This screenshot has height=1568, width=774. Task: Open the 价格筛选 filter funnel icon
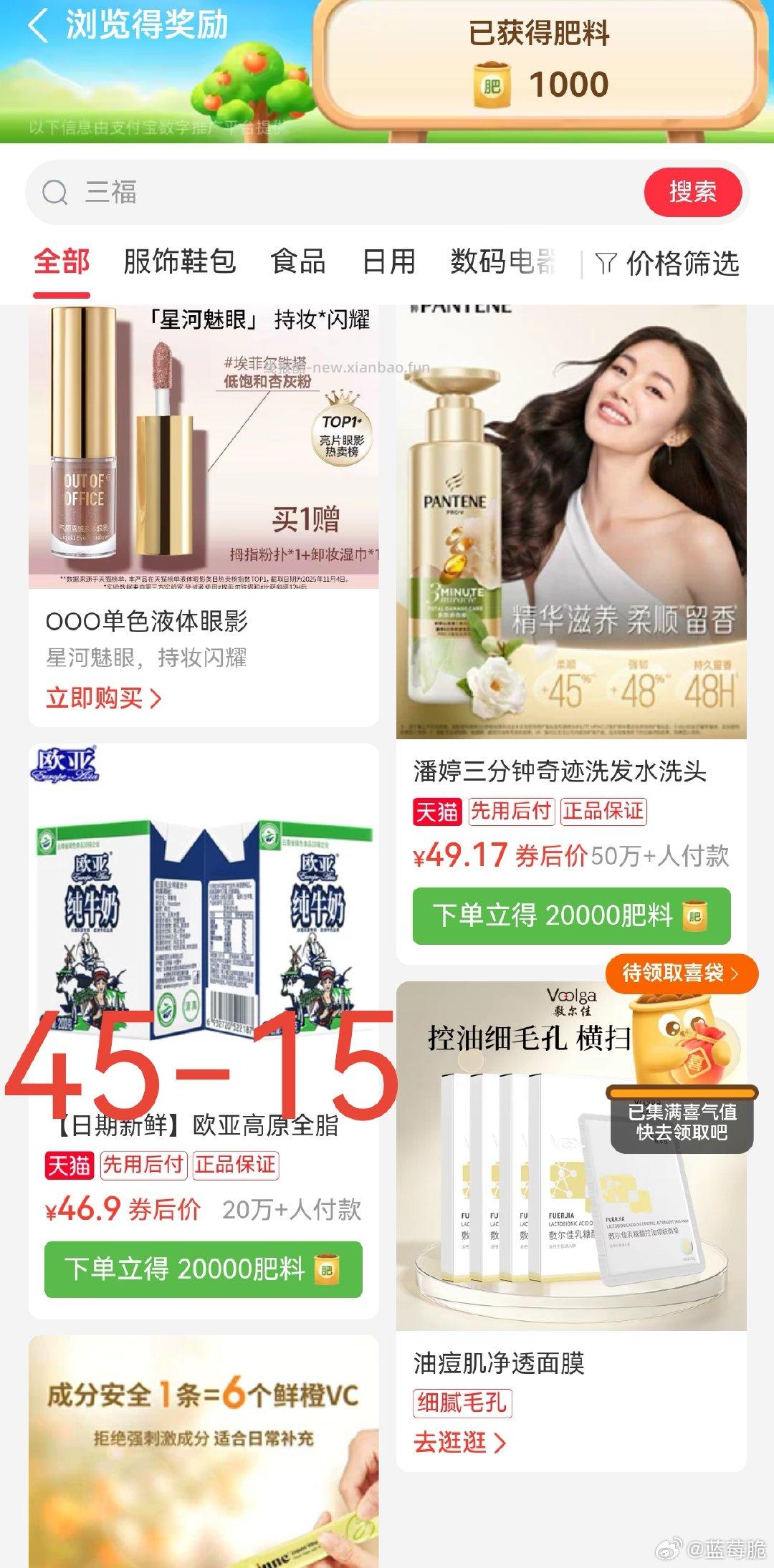606,263
